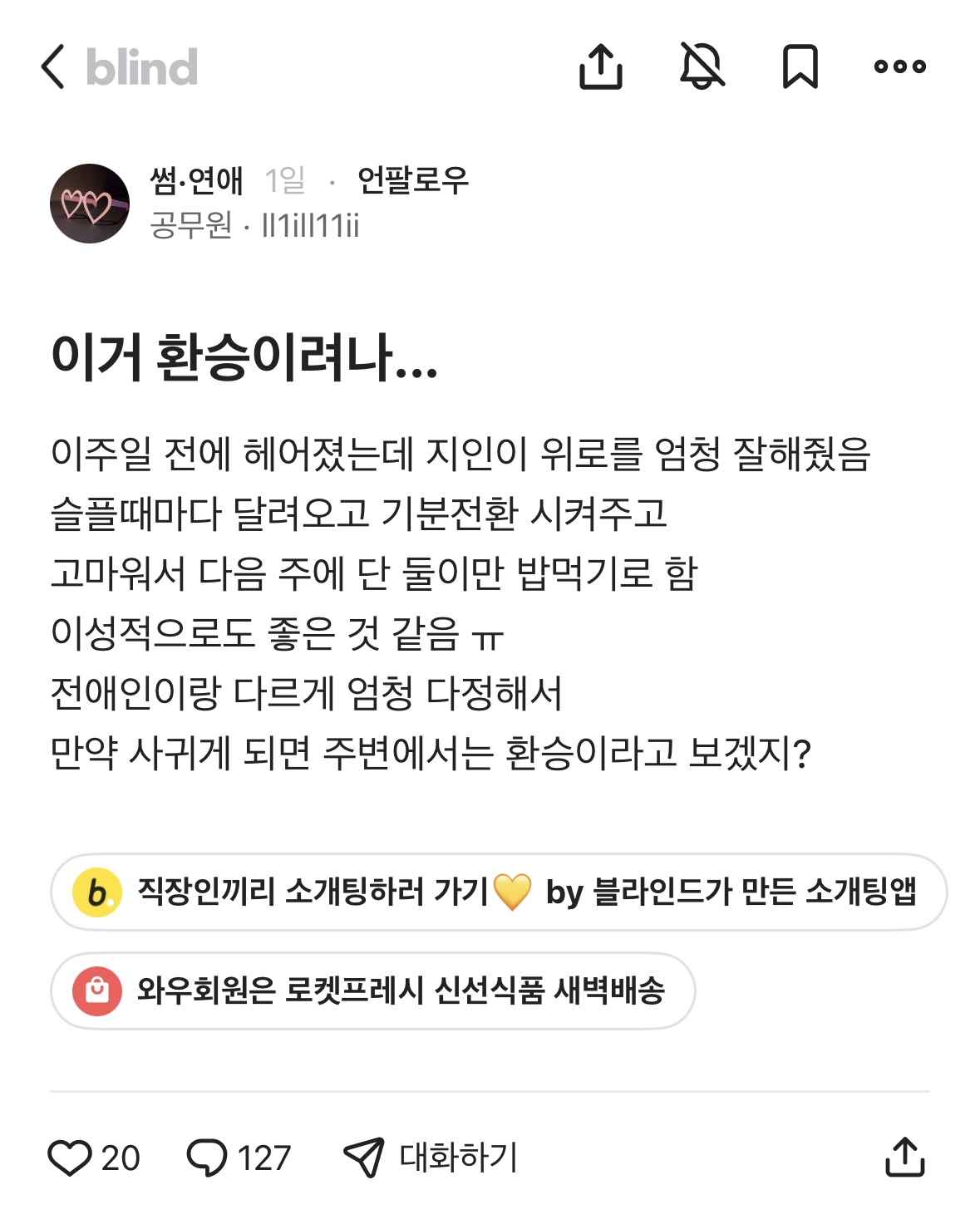Image resolution: width=980 pixels, height=1229 pixels.
Task: Tap the 언팔로우 button
Action: (x=412, y=180)
